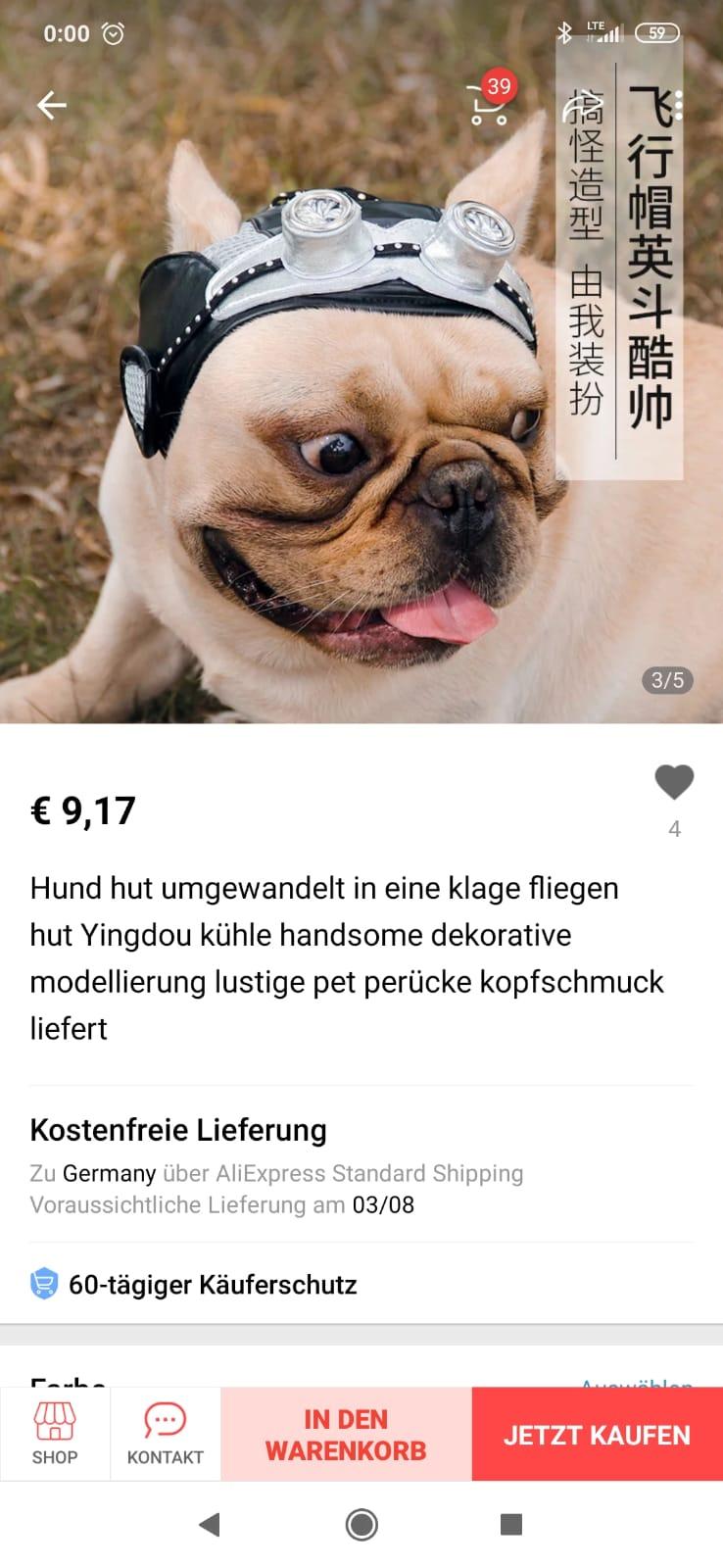Image resolution: width=723 pixels, height=1568 pixels.
Task: Contact the seller via KONTAKT
Action: [x=165, y=1434]
